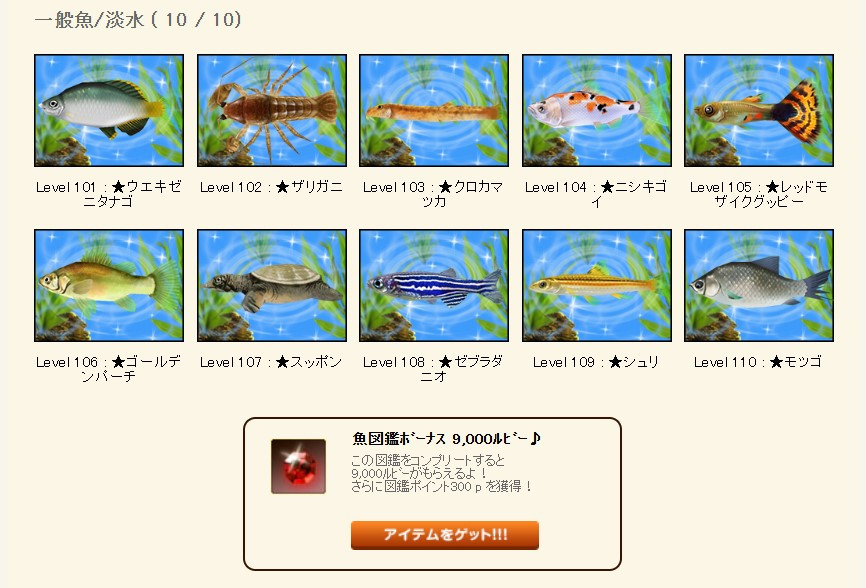This screenshot has height=588, width=866.
Task: Open the ゴールデンパーチ fish entry
Action: coord(109,285)
